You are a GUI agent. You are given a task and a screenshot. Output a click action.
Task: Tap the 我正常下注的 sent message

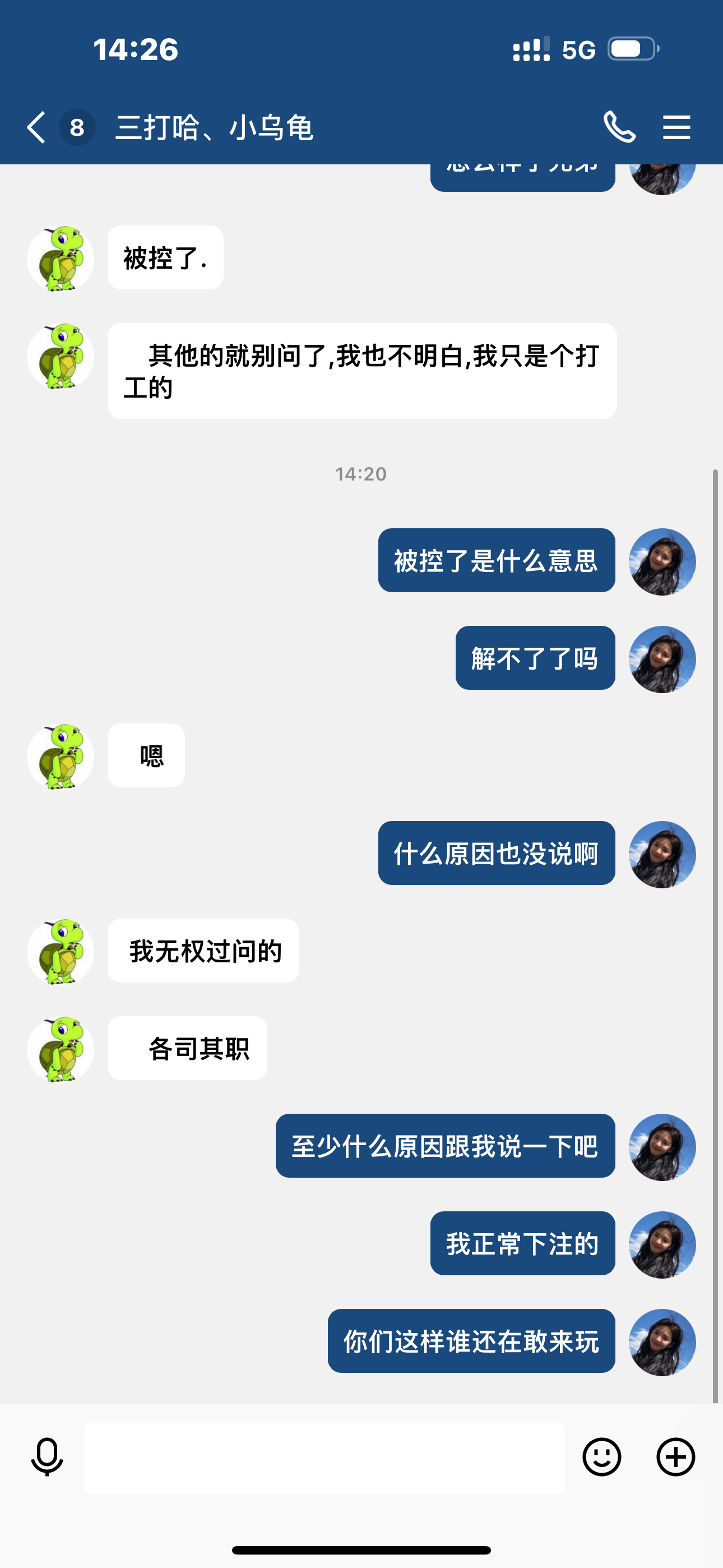[x=522, y=1243]
